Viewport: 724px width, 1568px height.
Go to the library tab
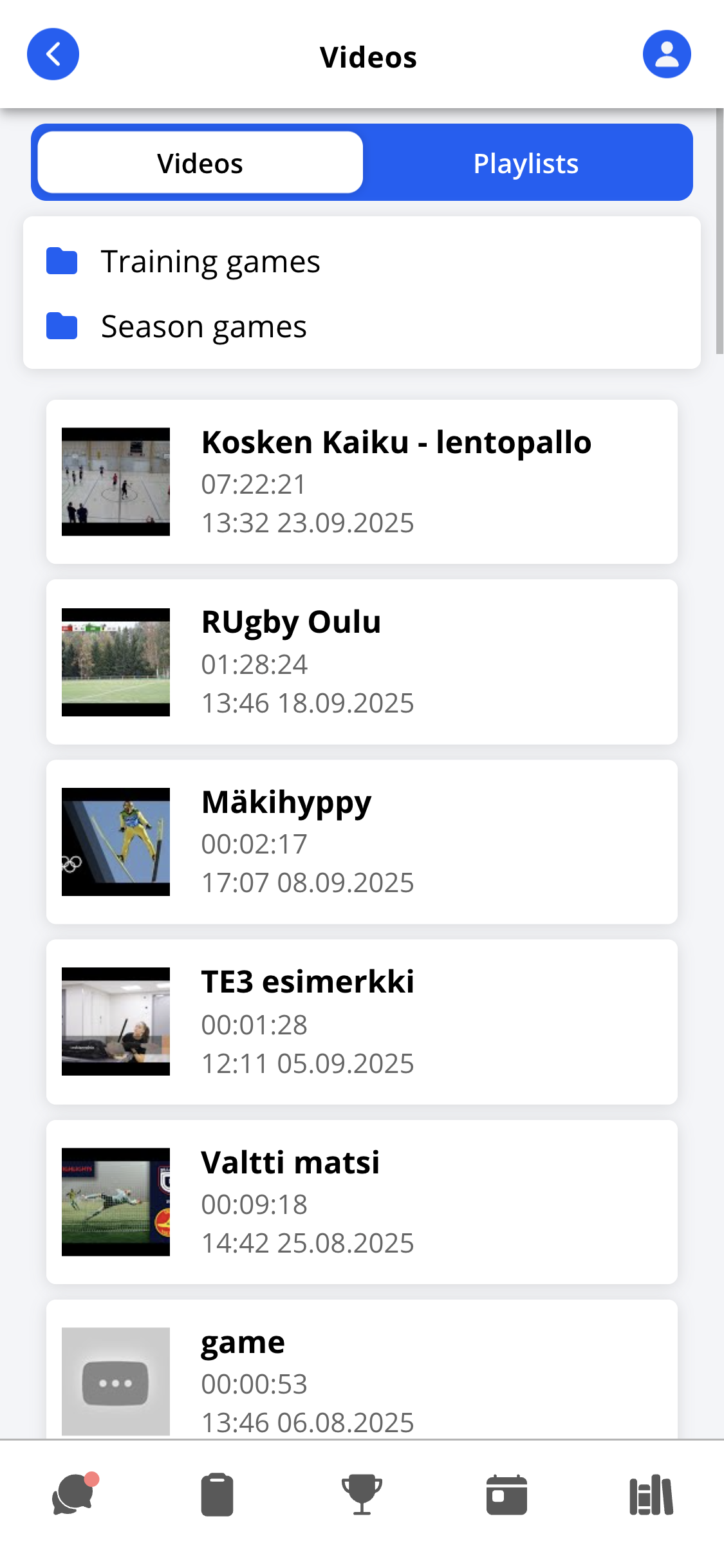tap(651, 1495)
